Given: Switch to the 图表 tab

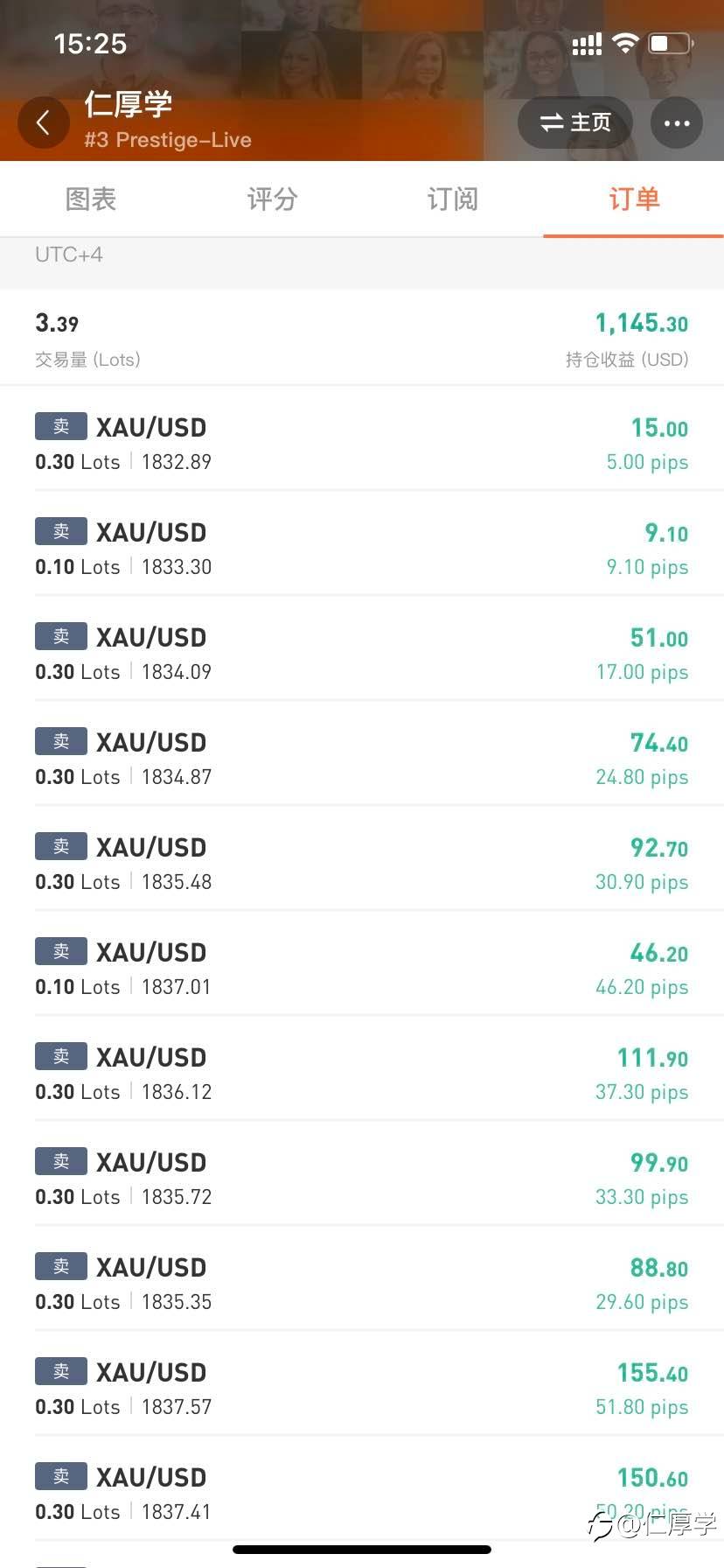Looking at the screenshot, I should tap(91, 199).
